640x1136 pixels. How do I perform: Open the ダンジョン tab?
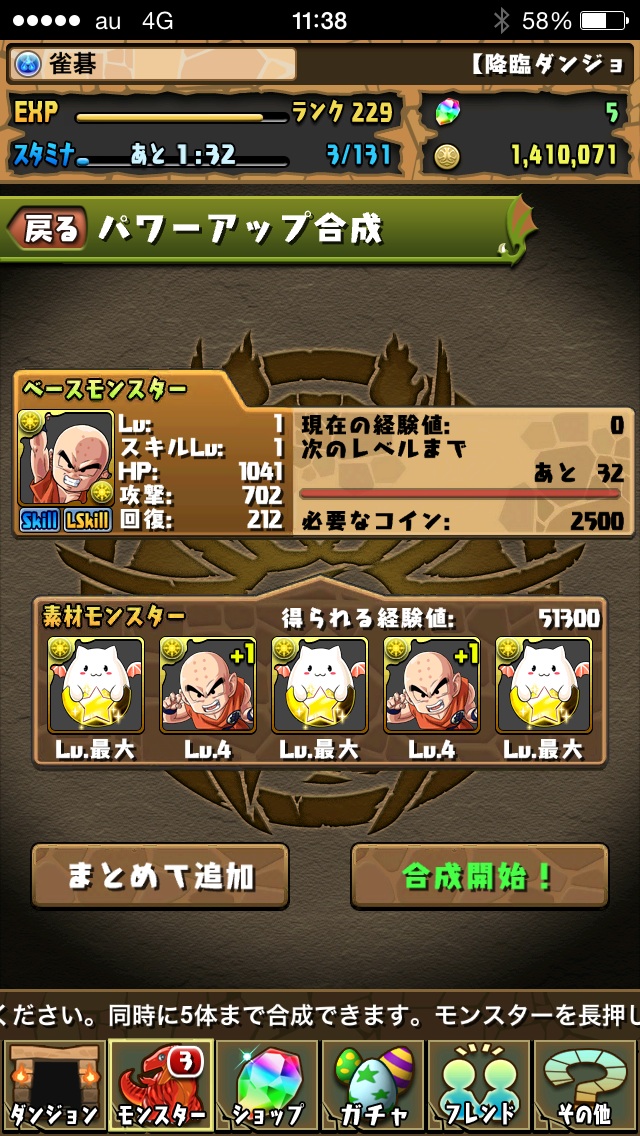53,1084
